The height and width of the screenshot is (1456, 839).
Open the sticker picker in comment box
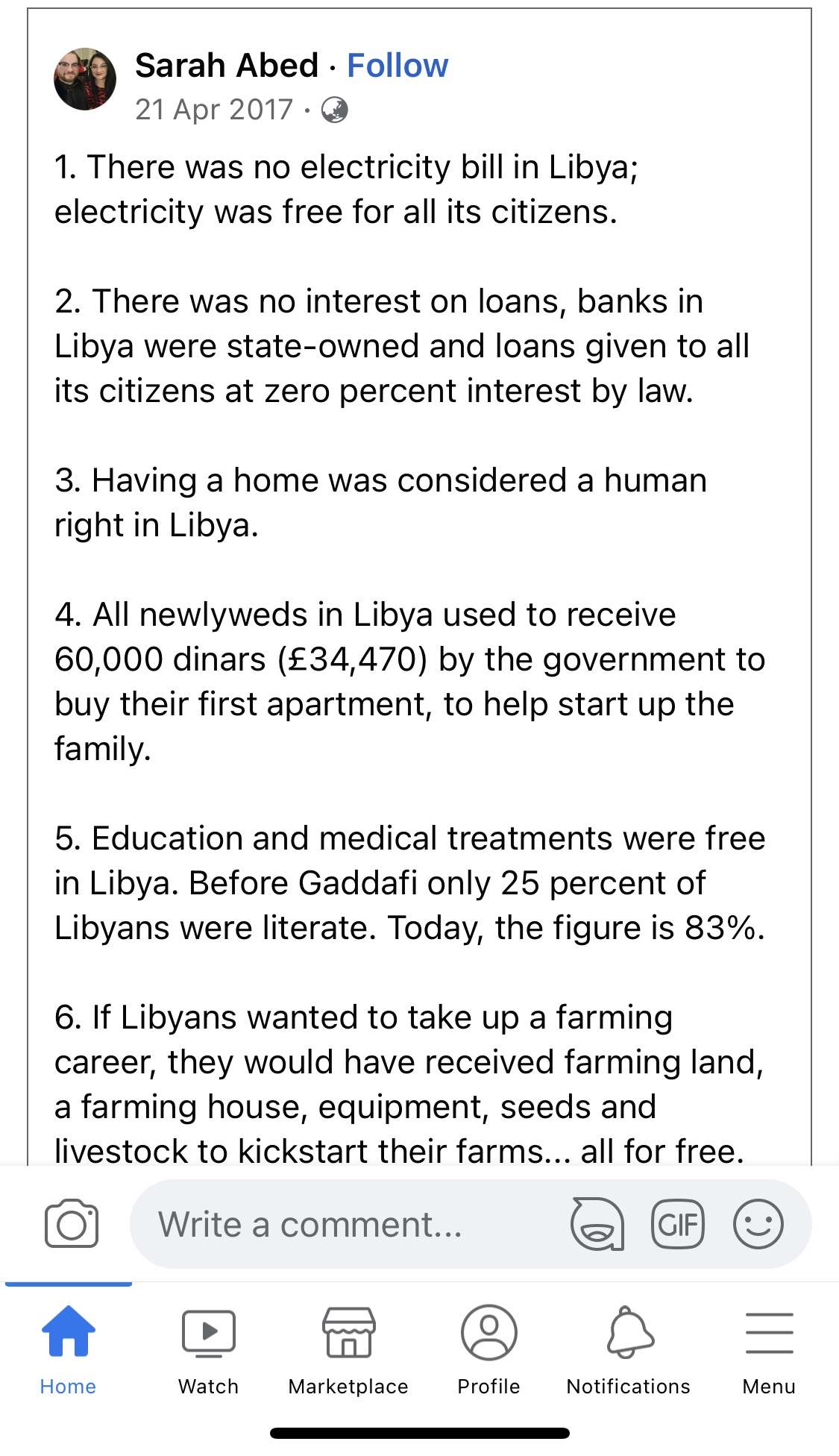[x=597, y=1223]
